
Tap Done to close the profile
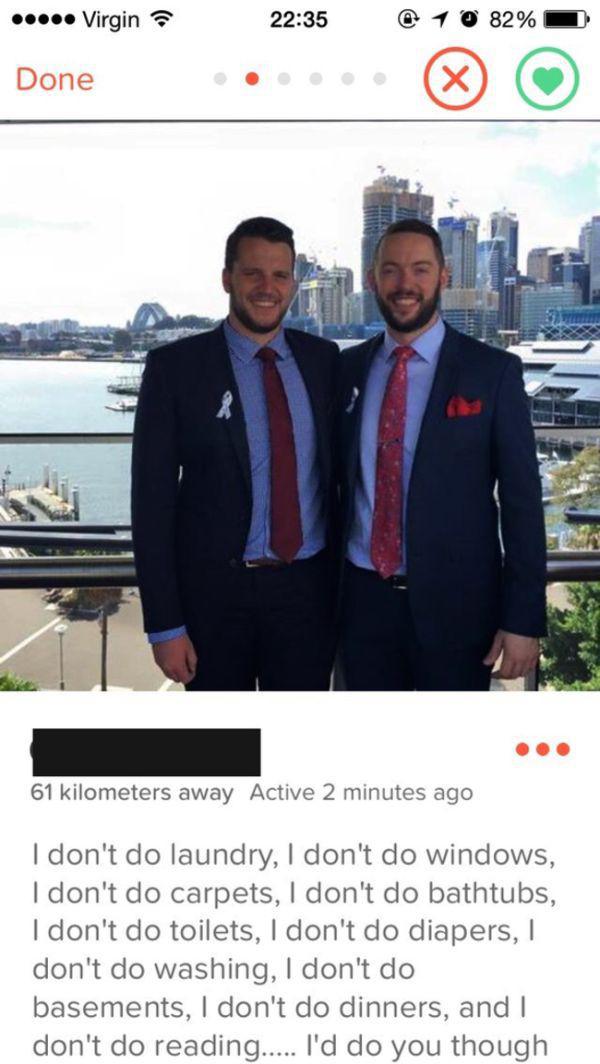[54, 79]
